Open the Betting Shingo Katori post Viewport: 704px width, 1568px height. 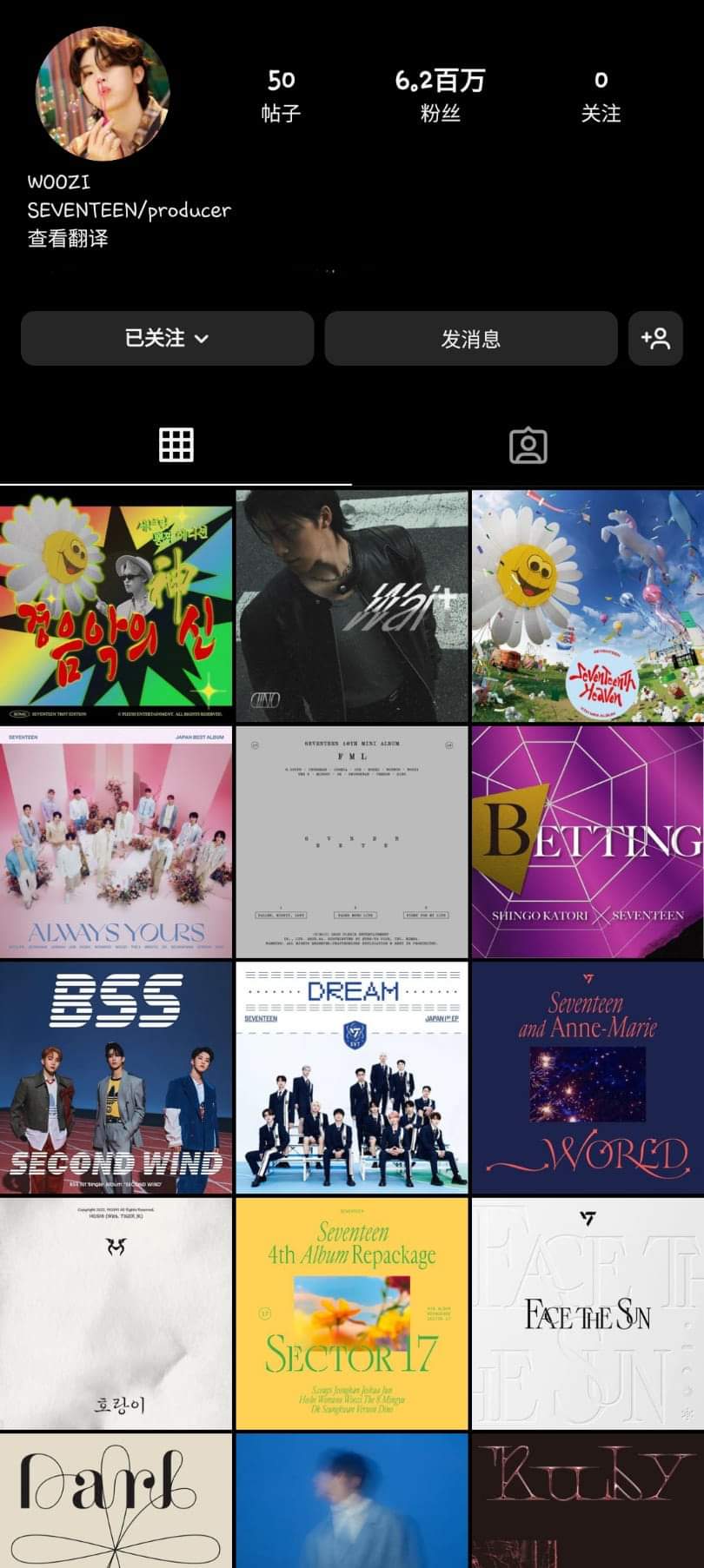[x=588, y=842]
